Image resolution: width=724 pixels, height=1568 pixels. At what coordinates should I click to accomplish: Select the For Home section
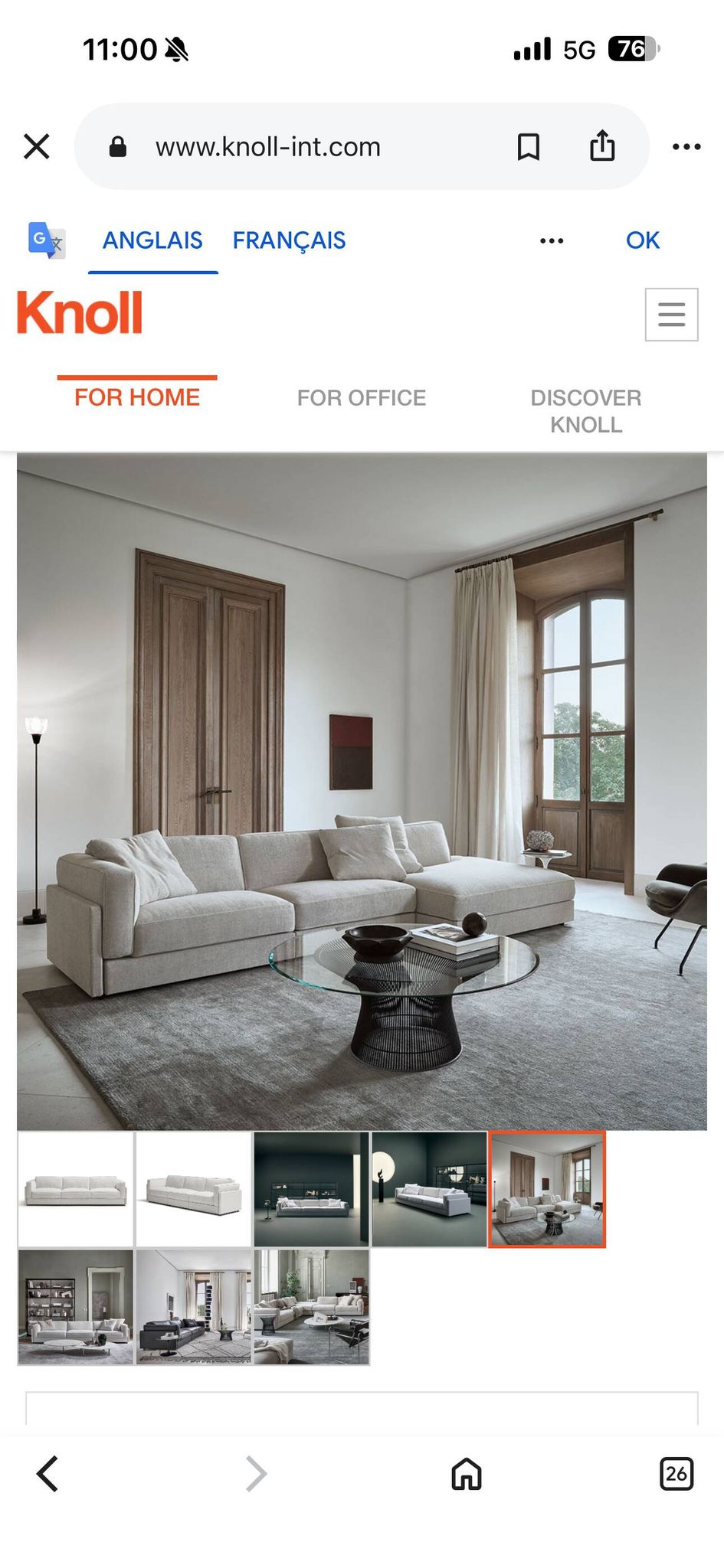point(137,397)
